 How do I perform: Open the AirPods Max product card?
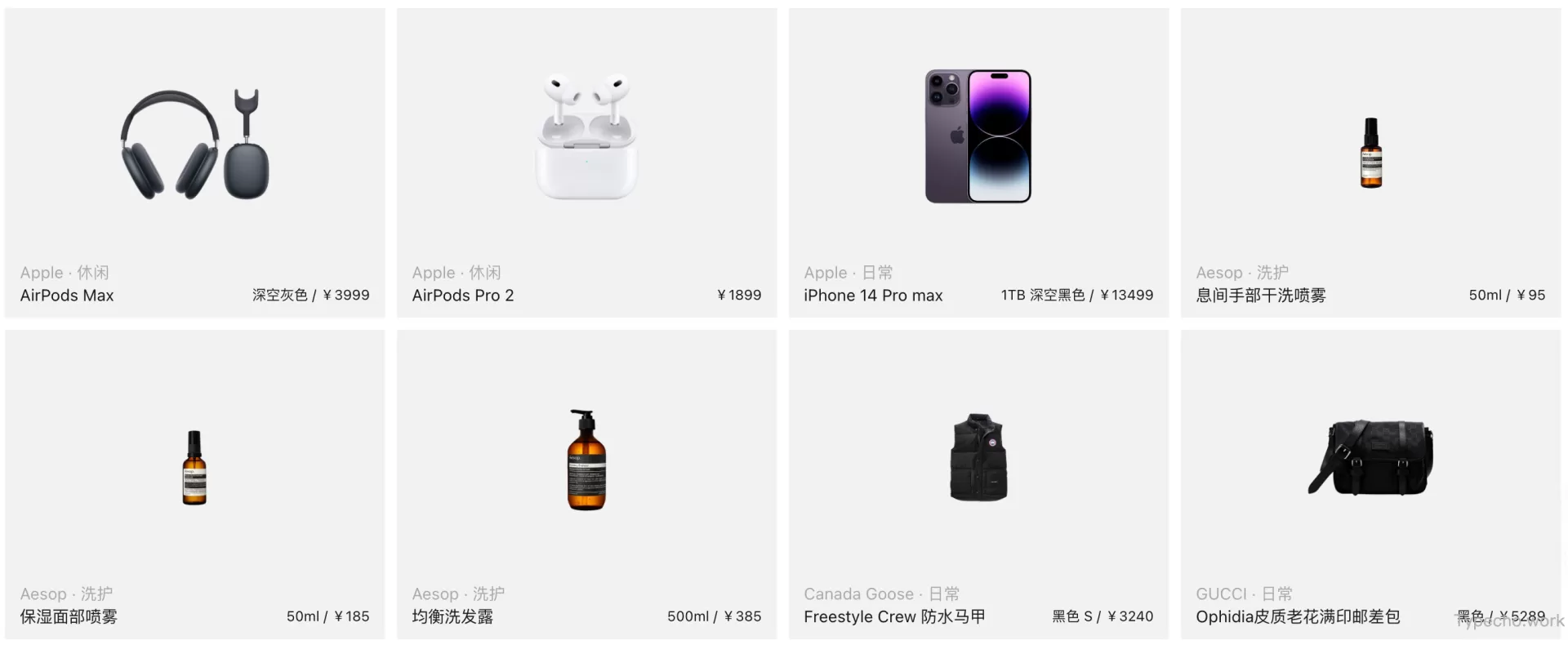point(194,162)
